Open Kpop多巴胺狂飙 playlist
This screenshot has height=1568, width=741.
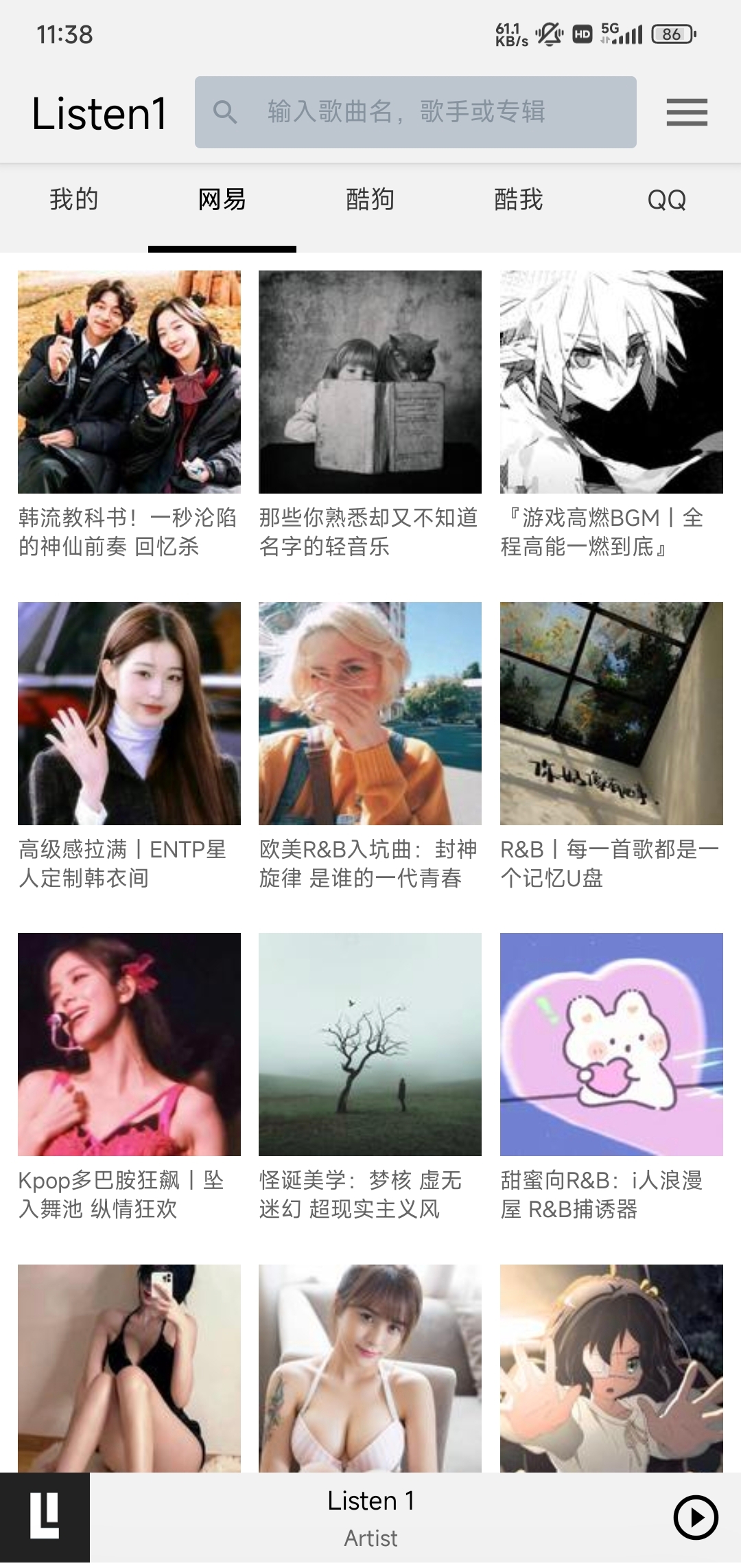click(129, 1044)
